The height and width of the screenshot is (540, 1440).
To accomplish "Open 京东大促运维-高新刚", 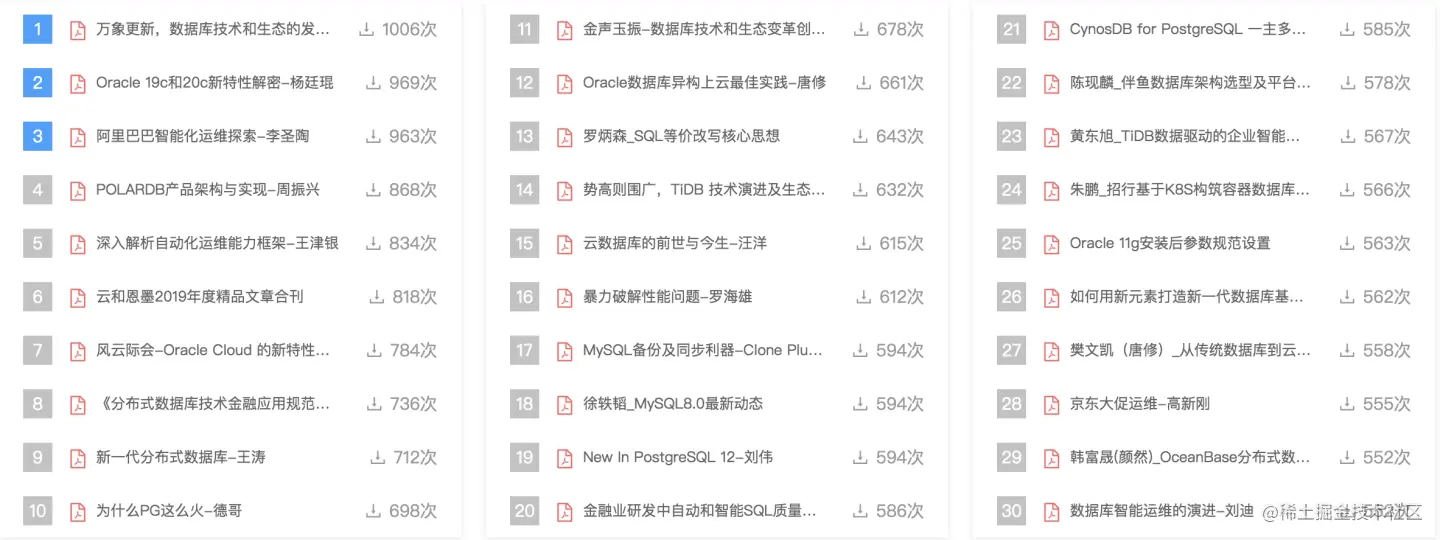I will 1139,404.
